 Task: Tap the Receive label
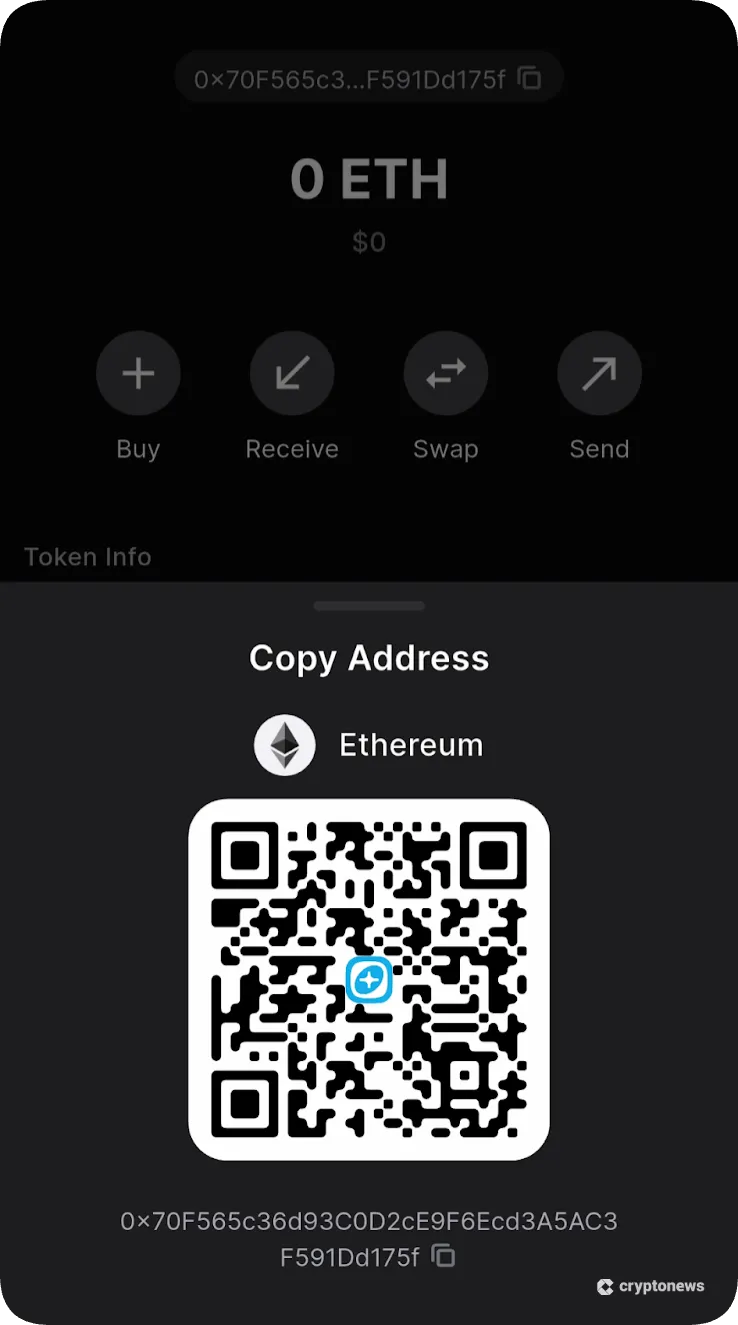[292, 448]
